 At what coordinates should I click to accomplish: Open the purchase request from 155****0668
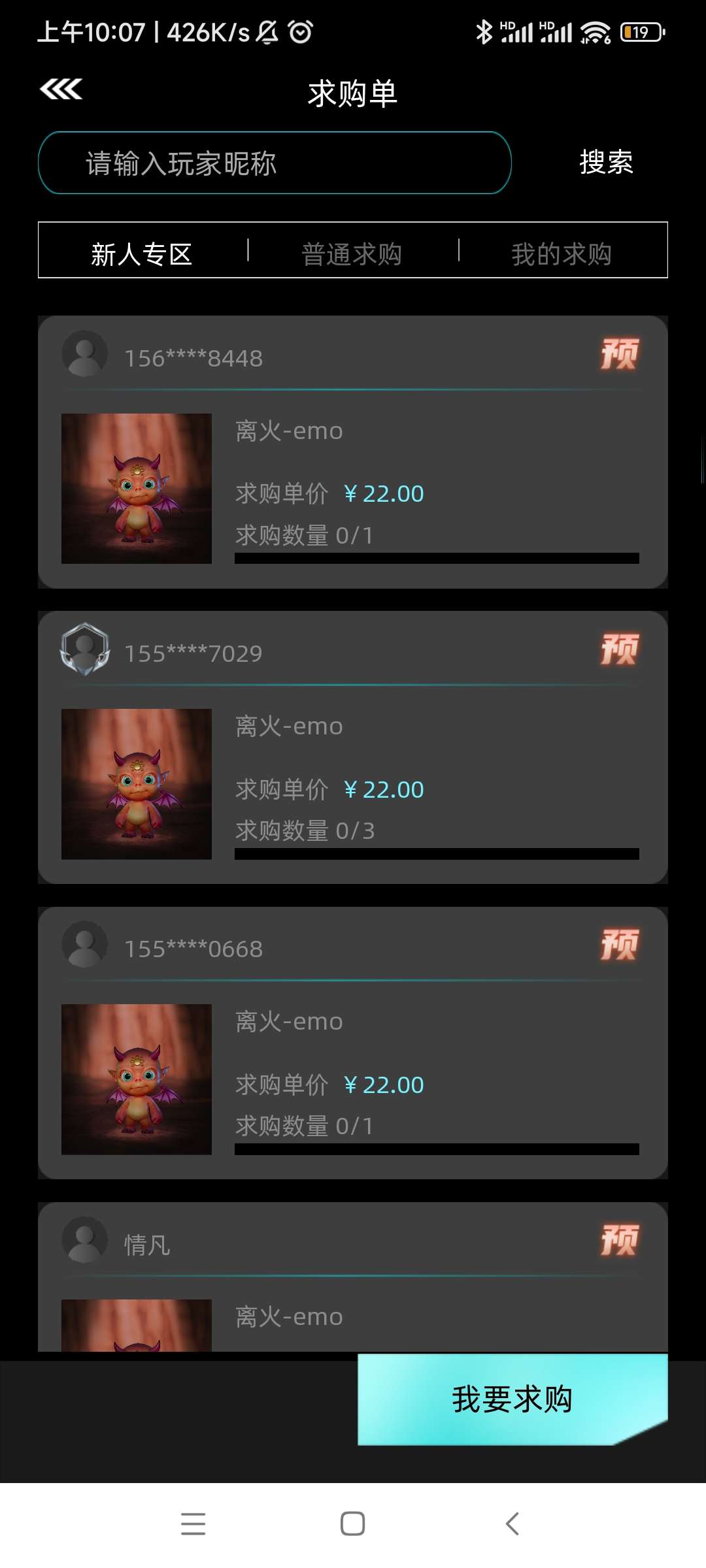(x=353, y=1043)
